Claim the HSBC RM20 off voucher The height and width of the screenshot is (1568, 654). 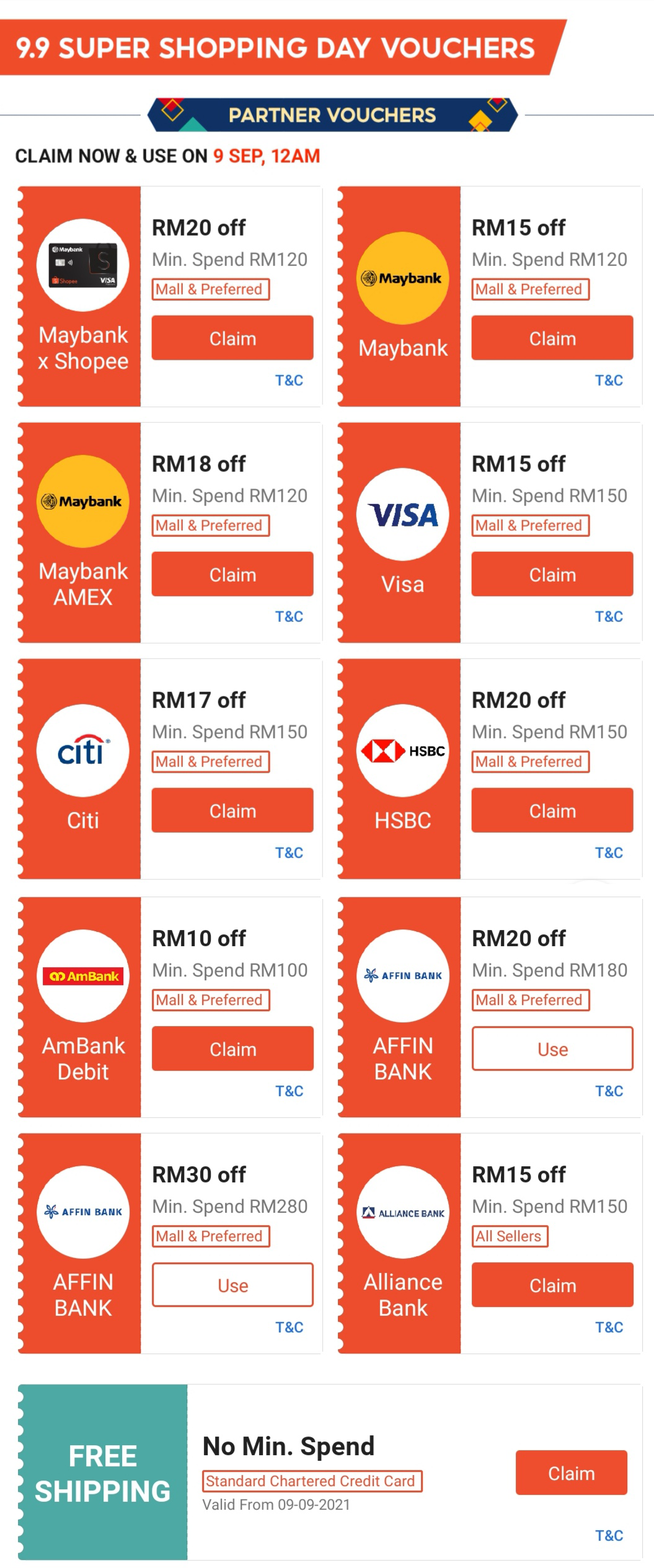pyautogui.click(x=552, y=810)
